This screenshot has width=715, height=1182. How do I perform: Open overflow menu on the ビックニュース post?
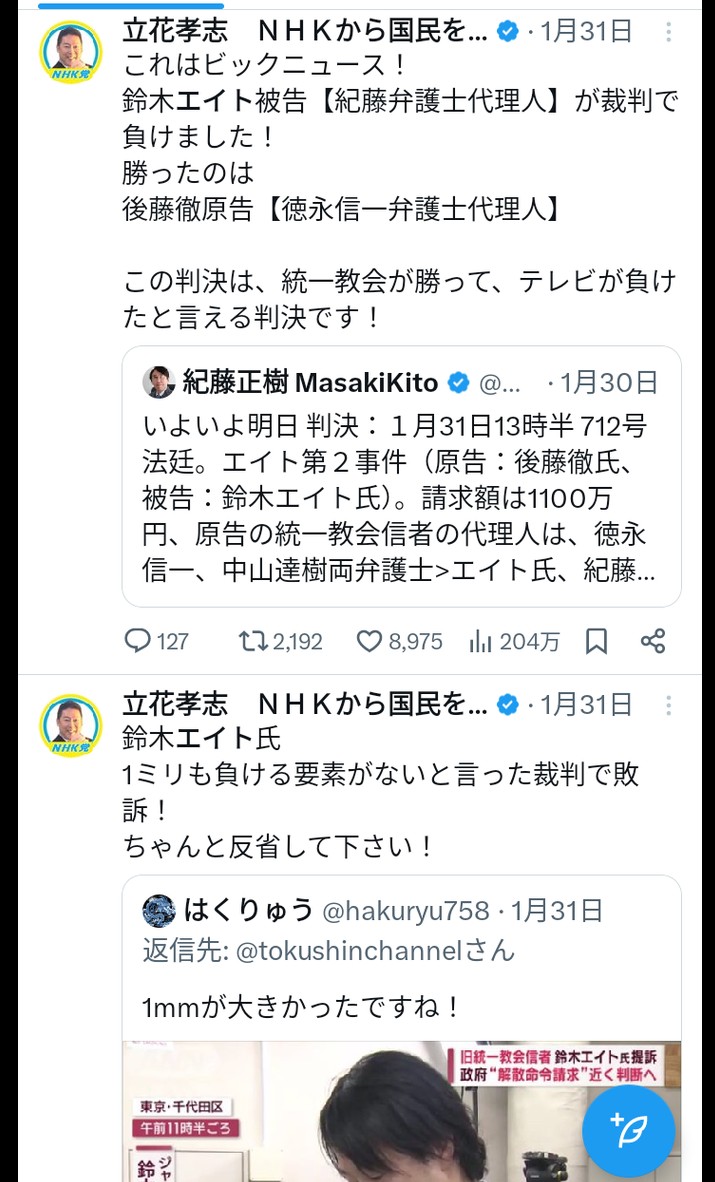pos(669,32)
